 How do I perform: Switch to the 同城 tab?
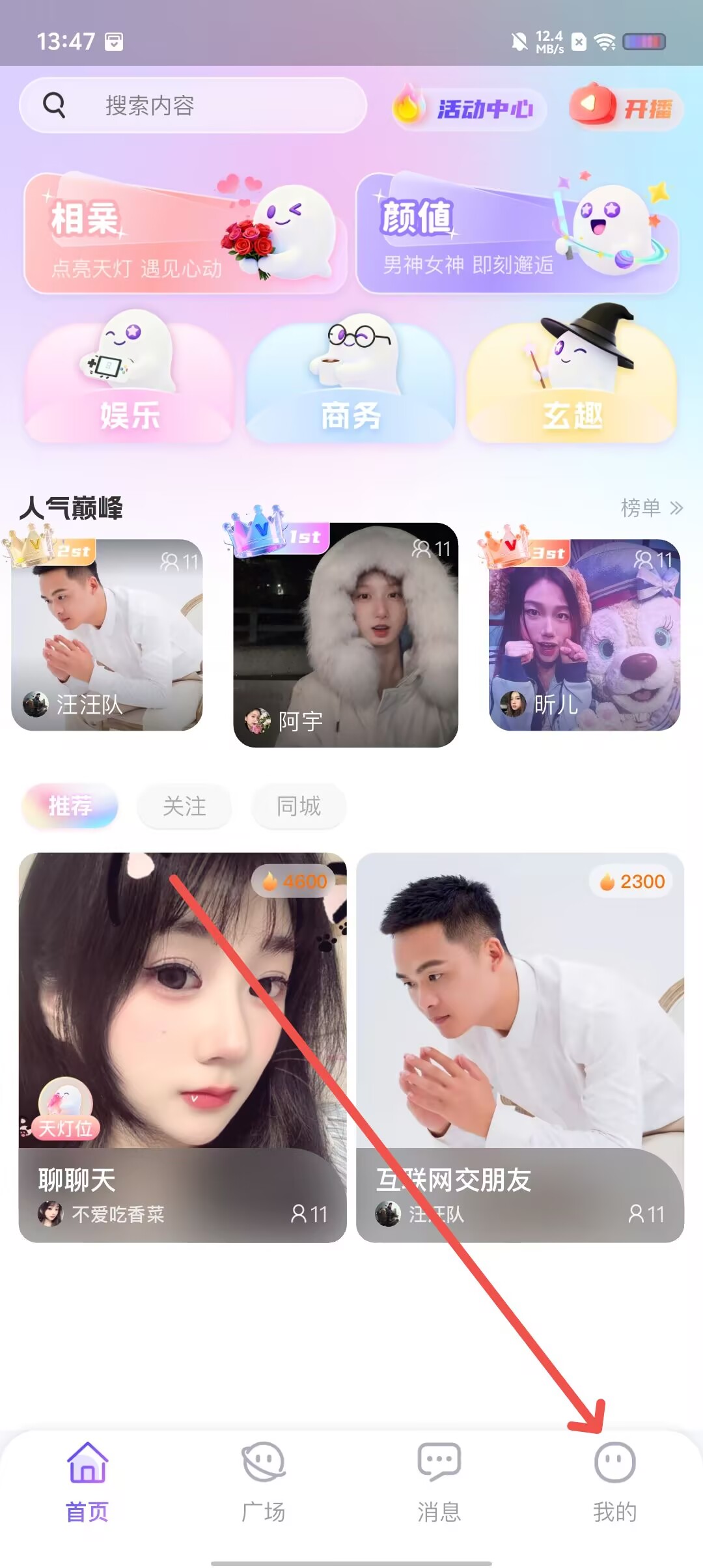[x=299, y=806]
